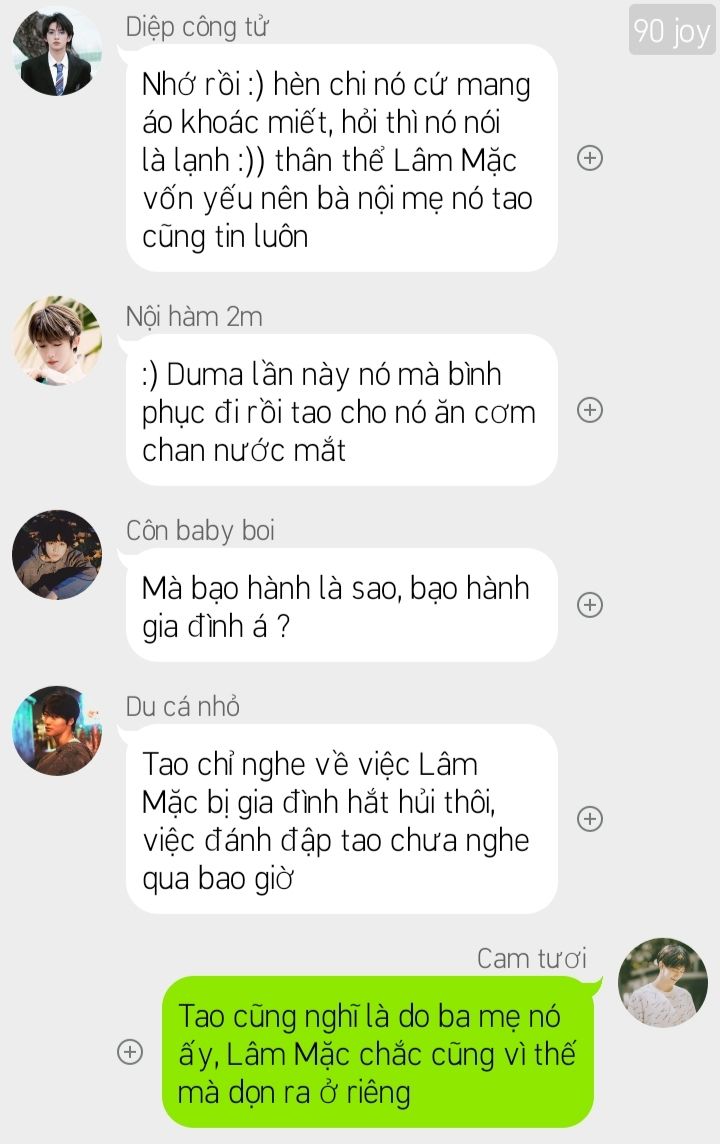Screen dimensions: 720x1144
Task: Open Du cá nhỏ's profile picture
Action: click(57, 731)
